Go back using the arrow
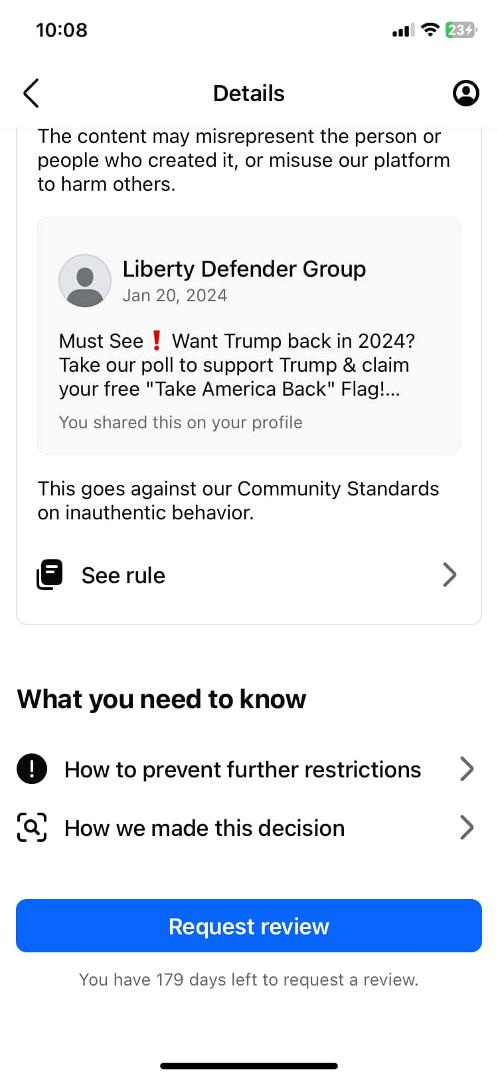 (x=31, y=94)
